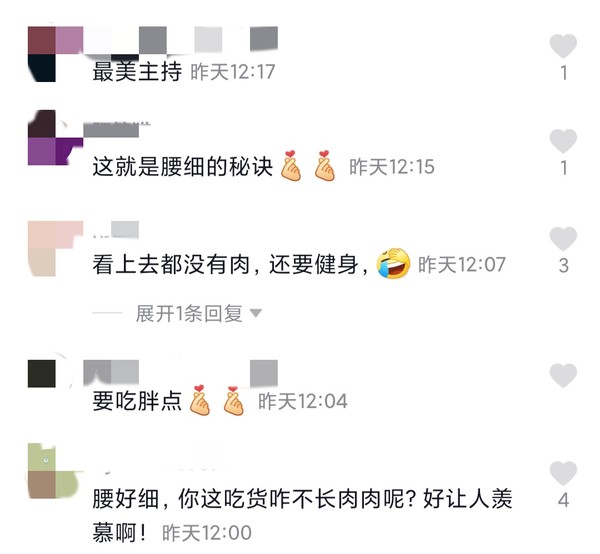
Task: Reply to comment 看上去都没有肉，还要健身
Action: click(232, 265)
